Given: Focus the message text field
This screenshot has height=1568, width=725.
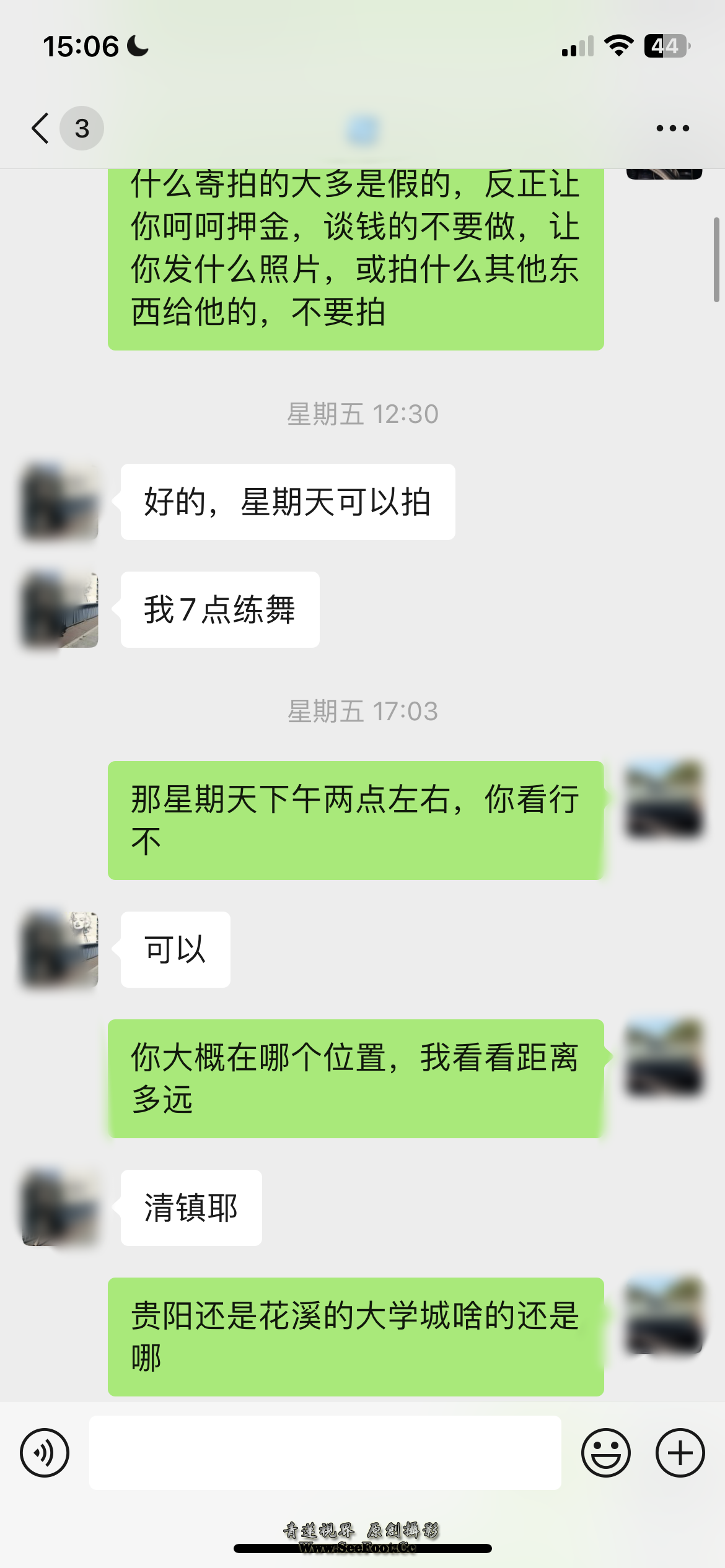Looking at the screenshot, I should [x=325, y=1453].
